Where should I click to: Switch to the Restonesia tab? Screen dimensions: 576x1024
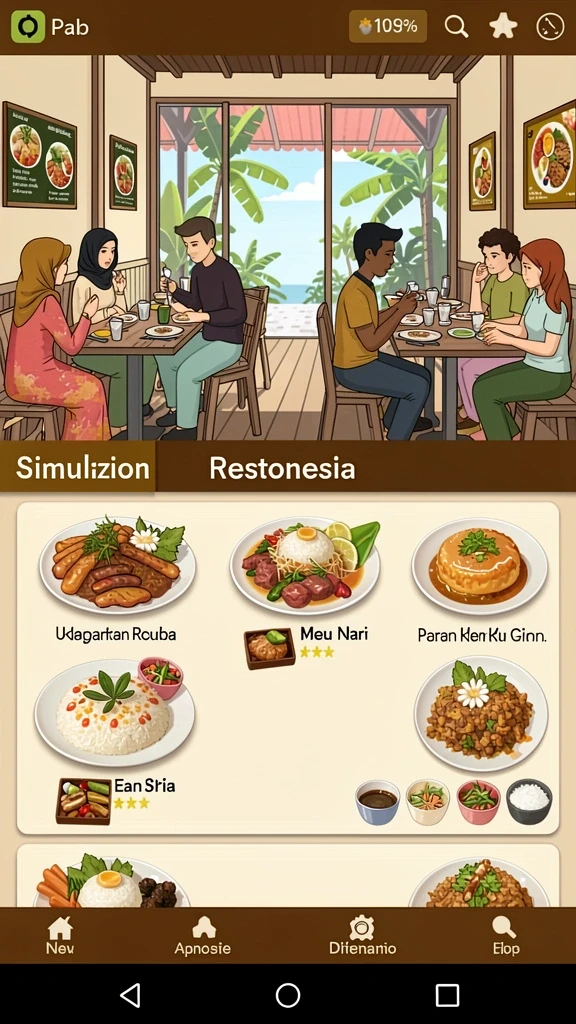pos(282,468)
